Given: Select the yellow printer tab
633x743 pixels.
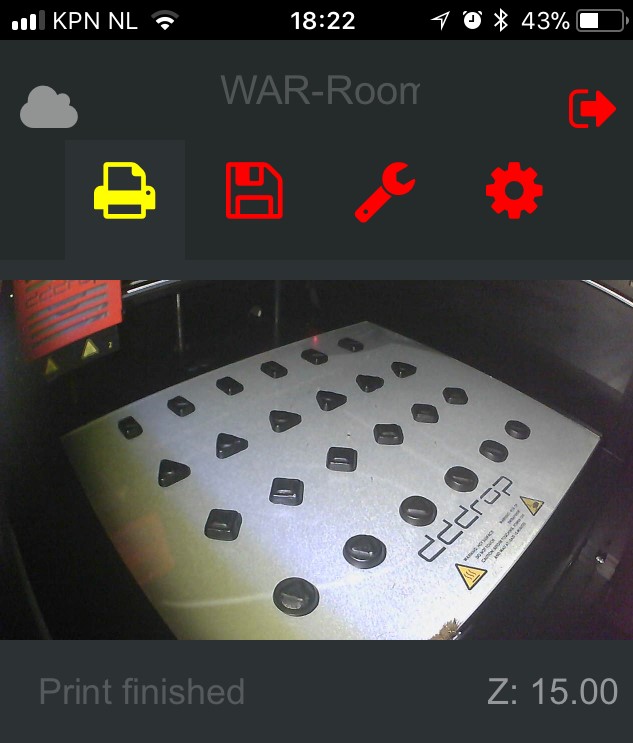Looking at the screenshot, I should coord(125,191).
